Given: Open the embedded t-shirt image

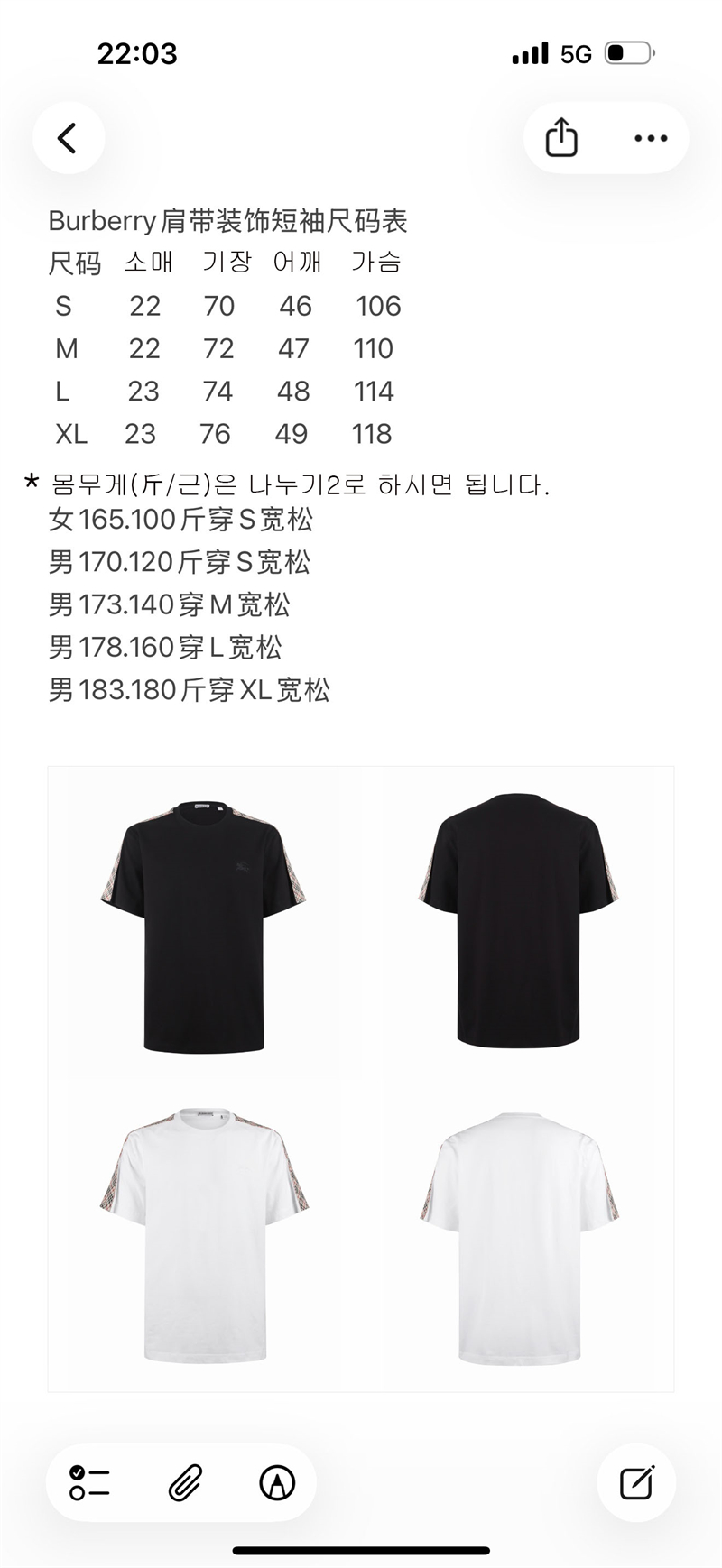Looking at the screenshot, I should tap(361, 1078).
